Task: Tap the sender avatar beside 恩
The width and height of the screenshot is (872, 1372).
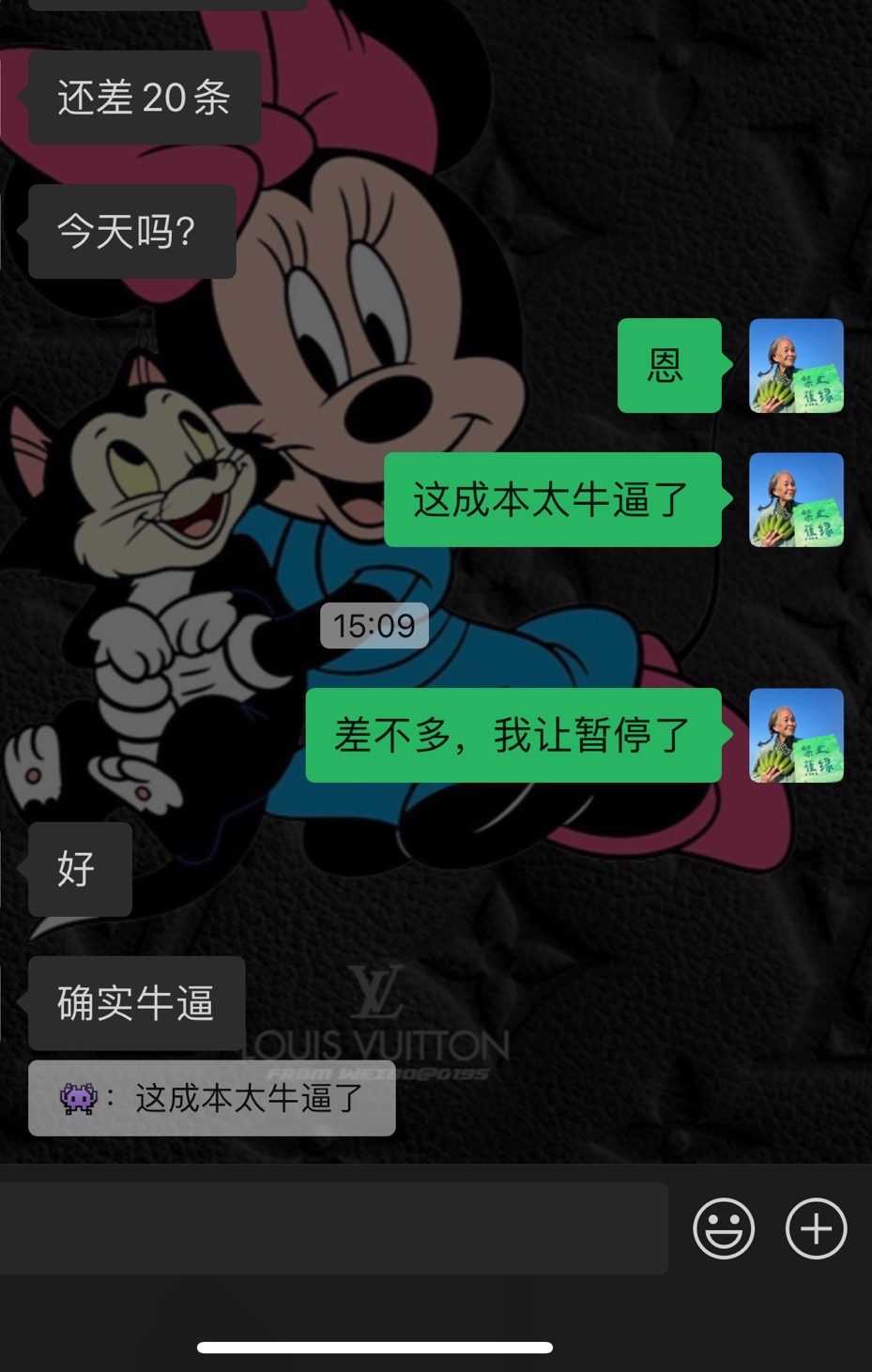Action: (796, 366)
